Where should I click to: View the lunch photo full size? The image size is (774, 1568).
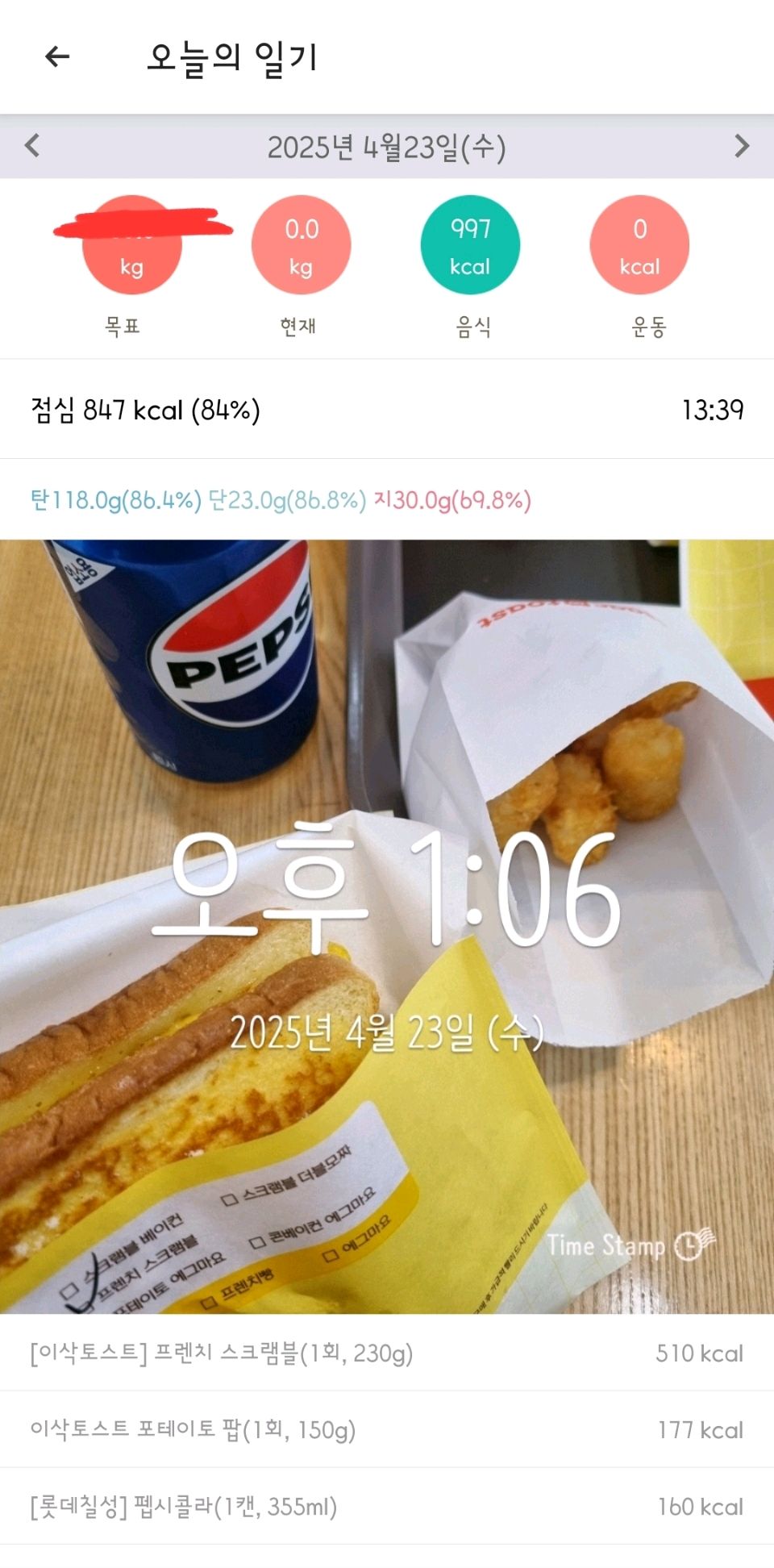(387, 926)
